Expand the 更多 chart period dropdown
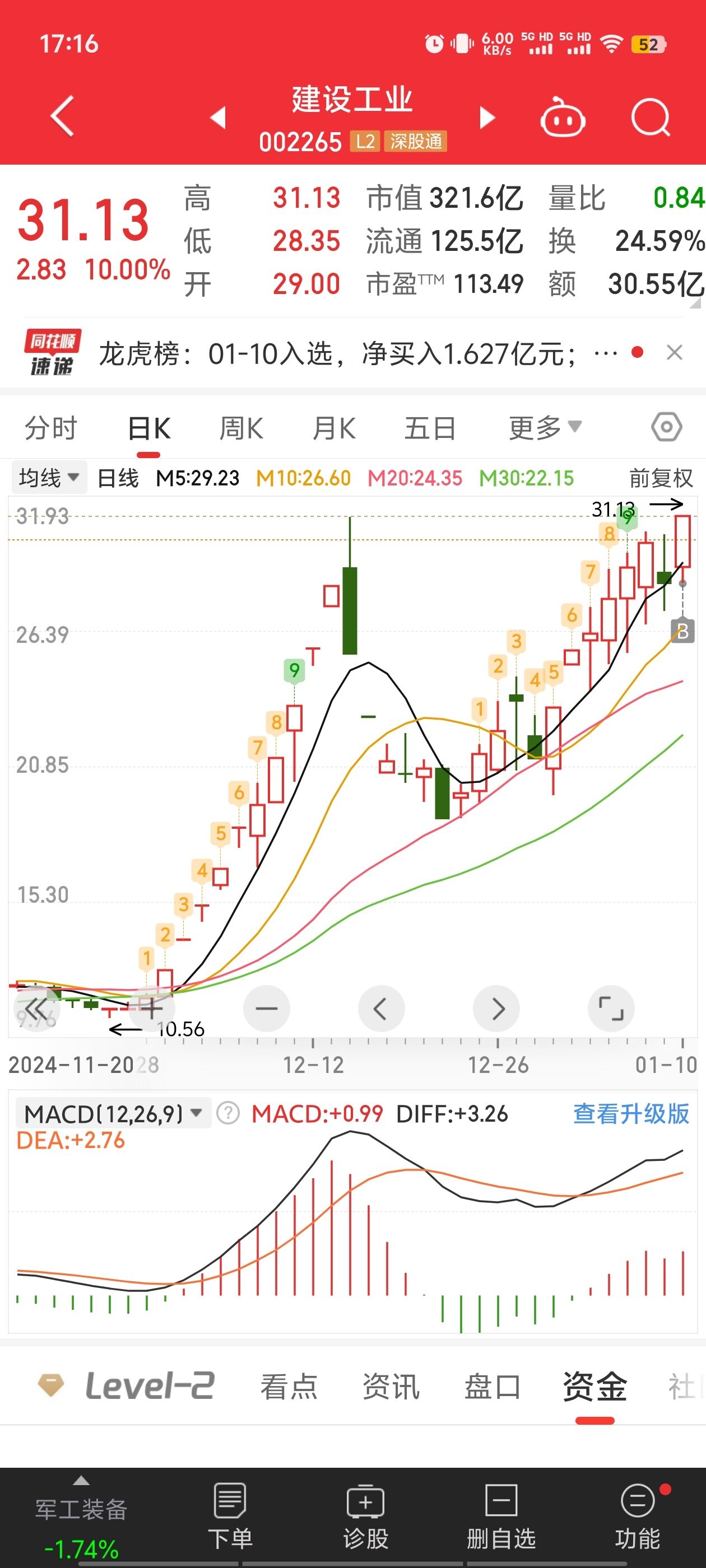 tap(545, 428)
